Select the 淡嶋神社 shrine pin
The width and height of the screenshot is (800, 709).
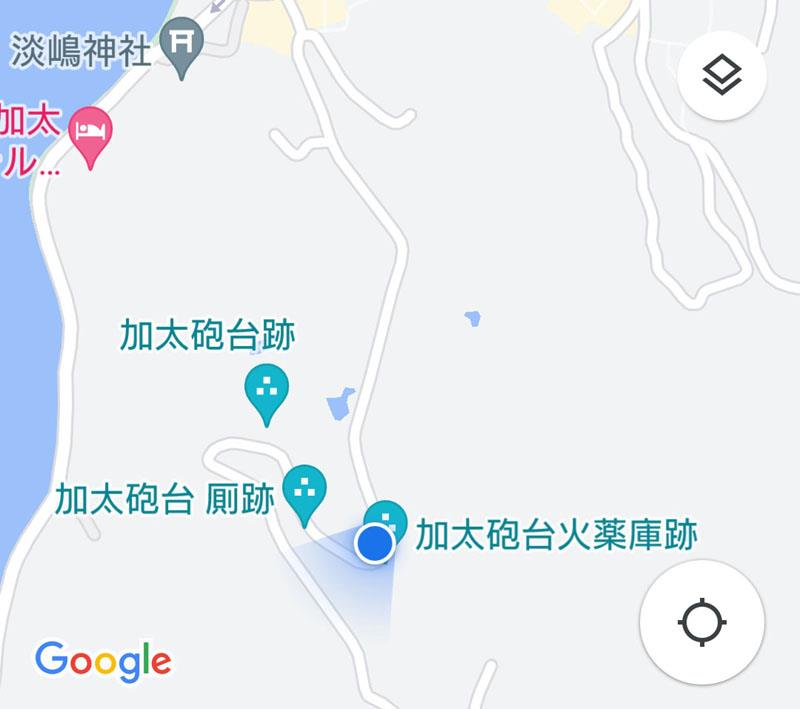point(182,44)
